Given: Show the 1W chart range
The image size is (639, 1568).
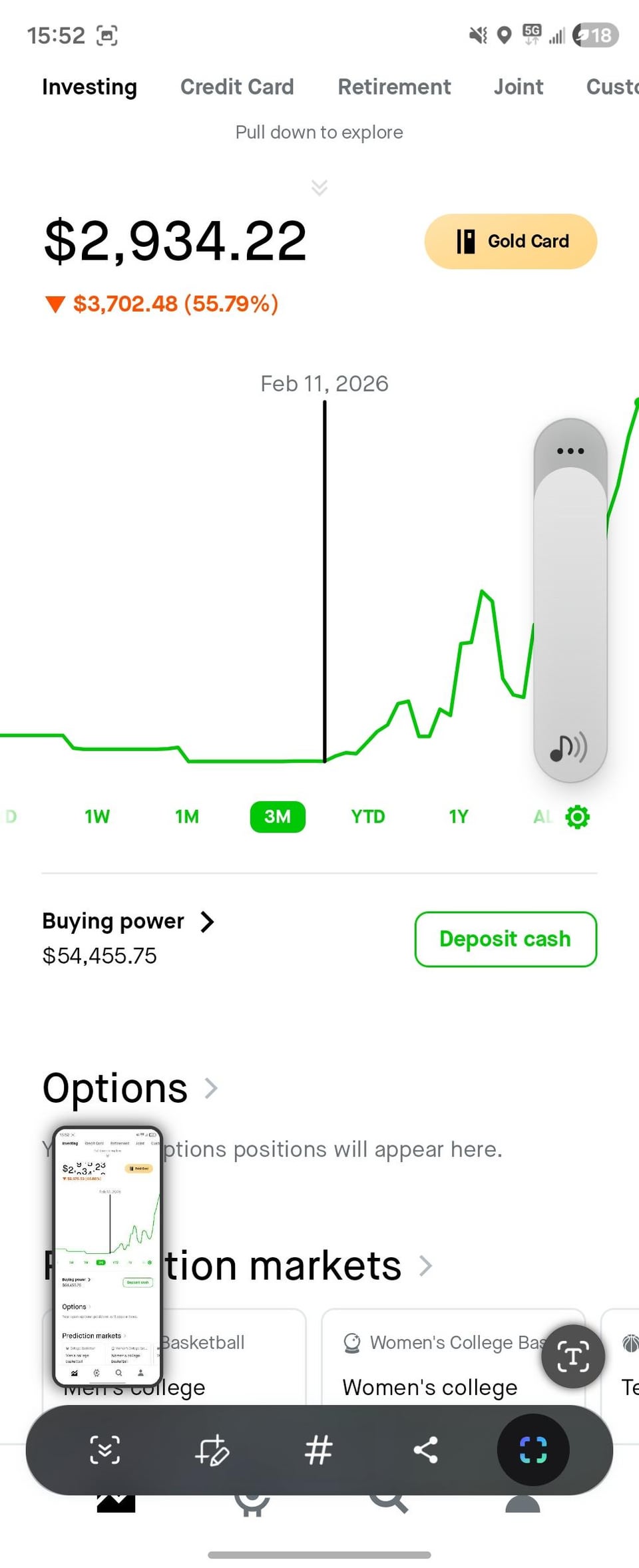Looking at the screenshot, I should click(97, 817).
